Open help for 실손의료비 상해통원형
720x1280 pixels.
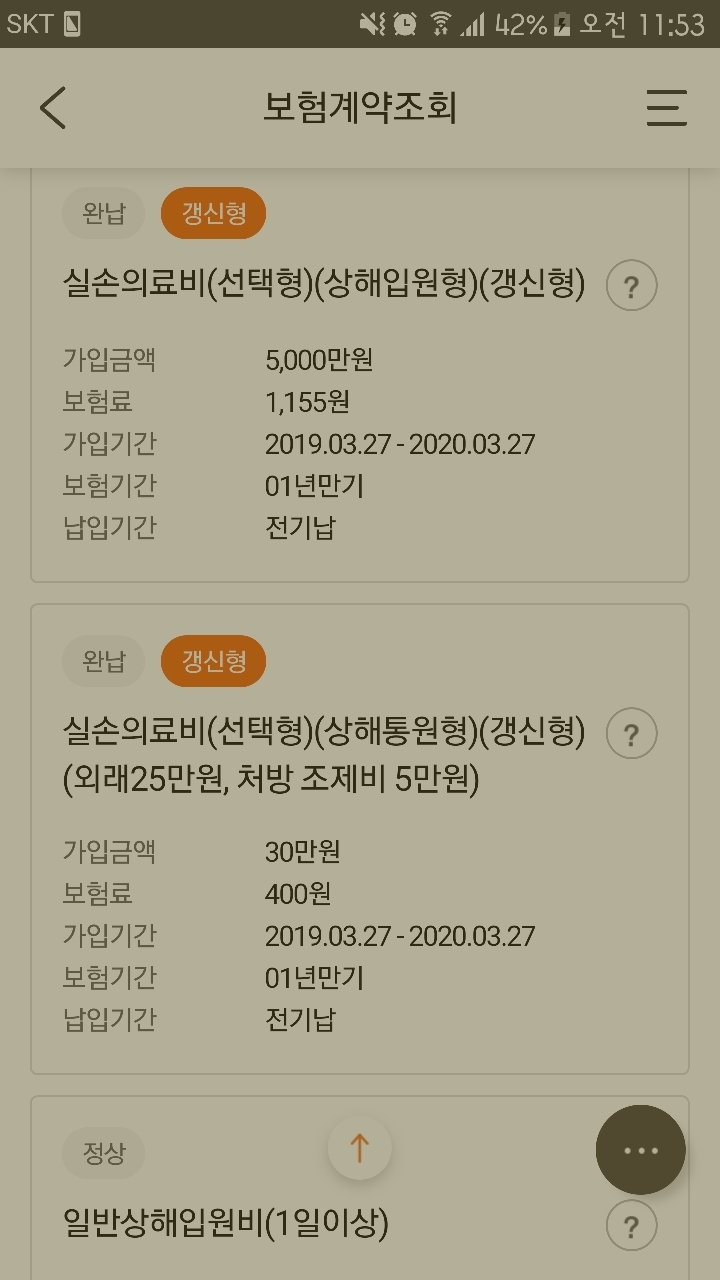(x=631, y=734)
